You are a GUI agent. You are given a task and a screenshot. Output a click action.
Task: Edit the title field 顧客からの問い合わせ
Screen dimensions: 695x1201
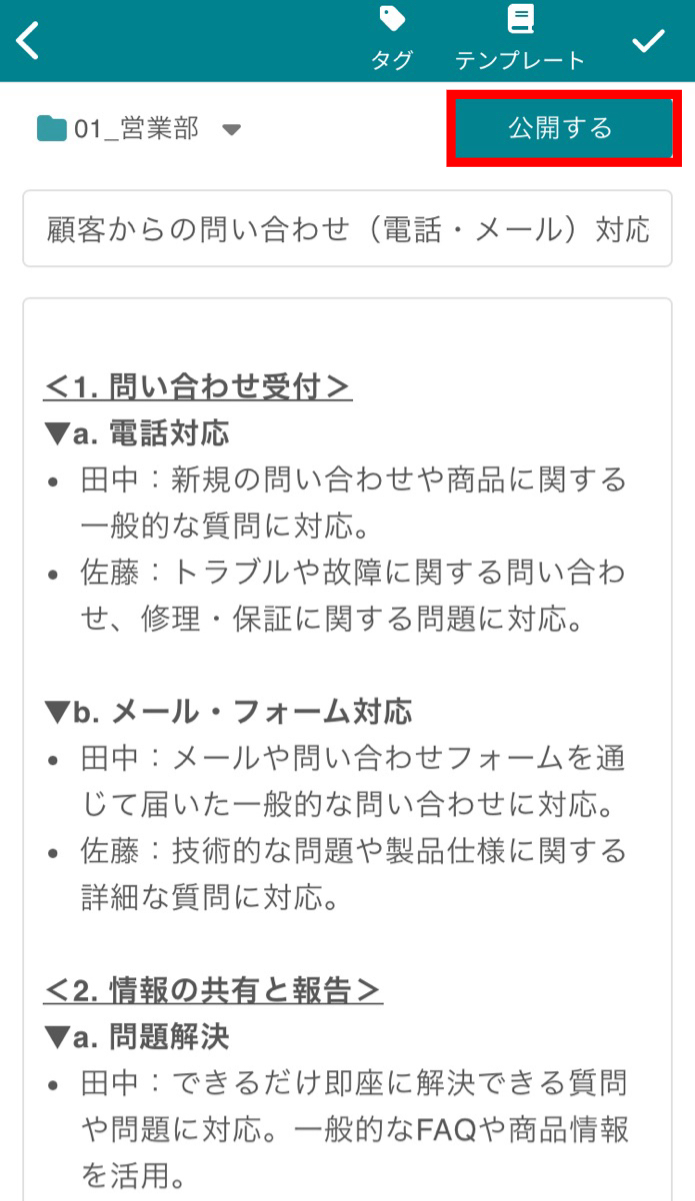click(x=347, y=230)
